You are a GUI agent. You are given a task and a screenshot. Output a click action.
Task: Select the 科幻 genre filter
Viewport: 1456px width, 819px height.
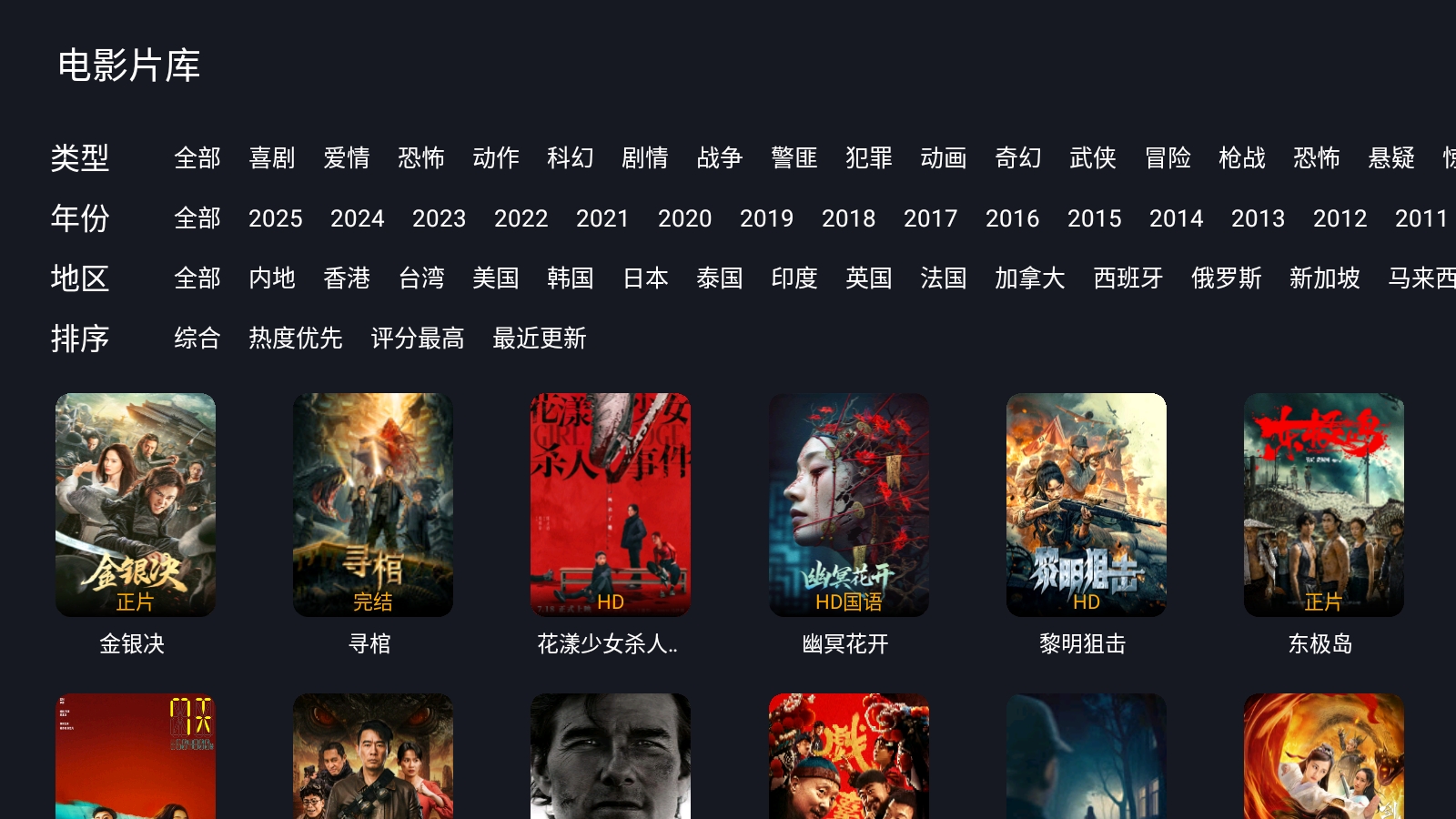click(x=570, y=158)
